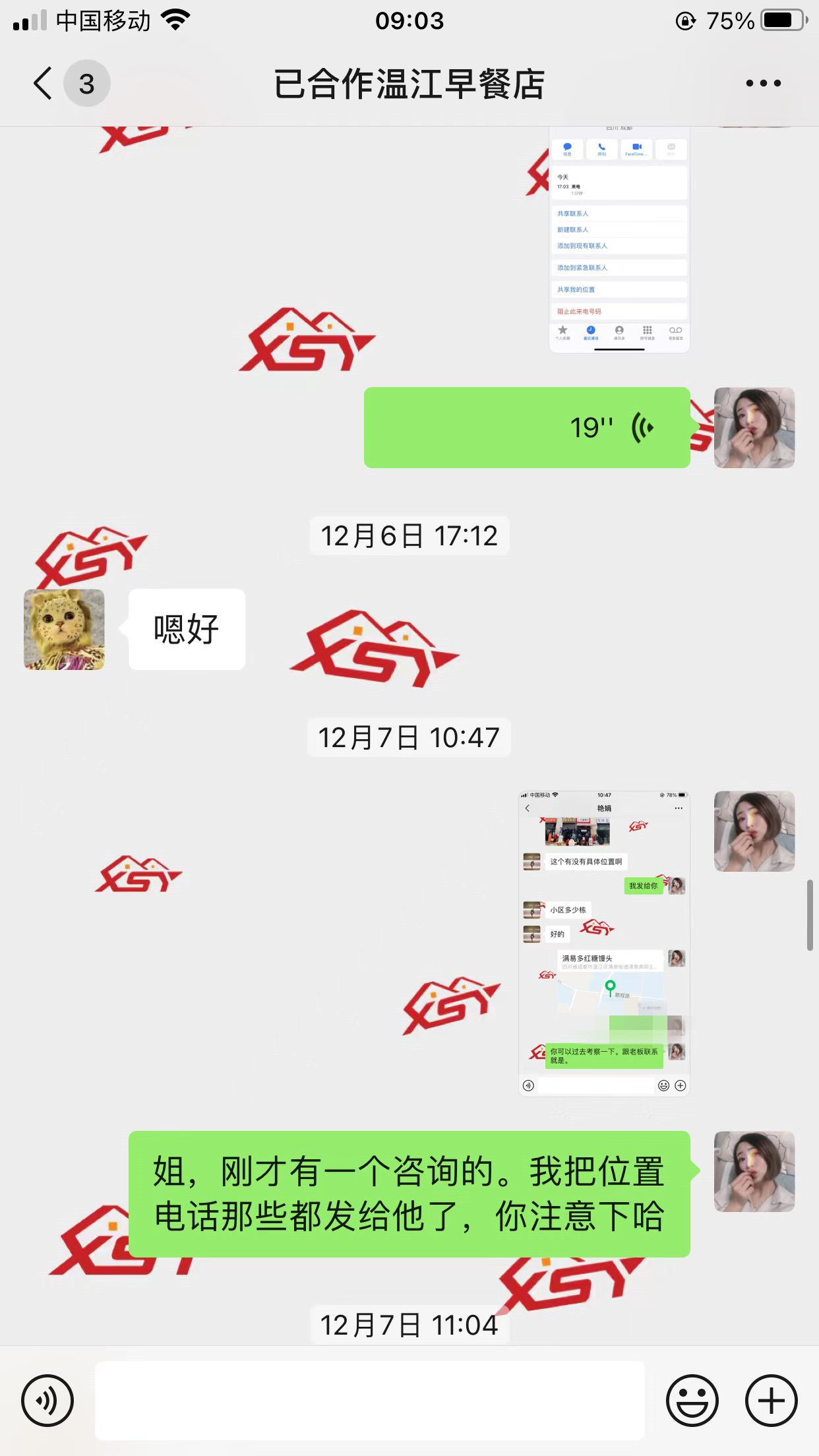
Task: Focus the message text field
Action: [369, 1400]
